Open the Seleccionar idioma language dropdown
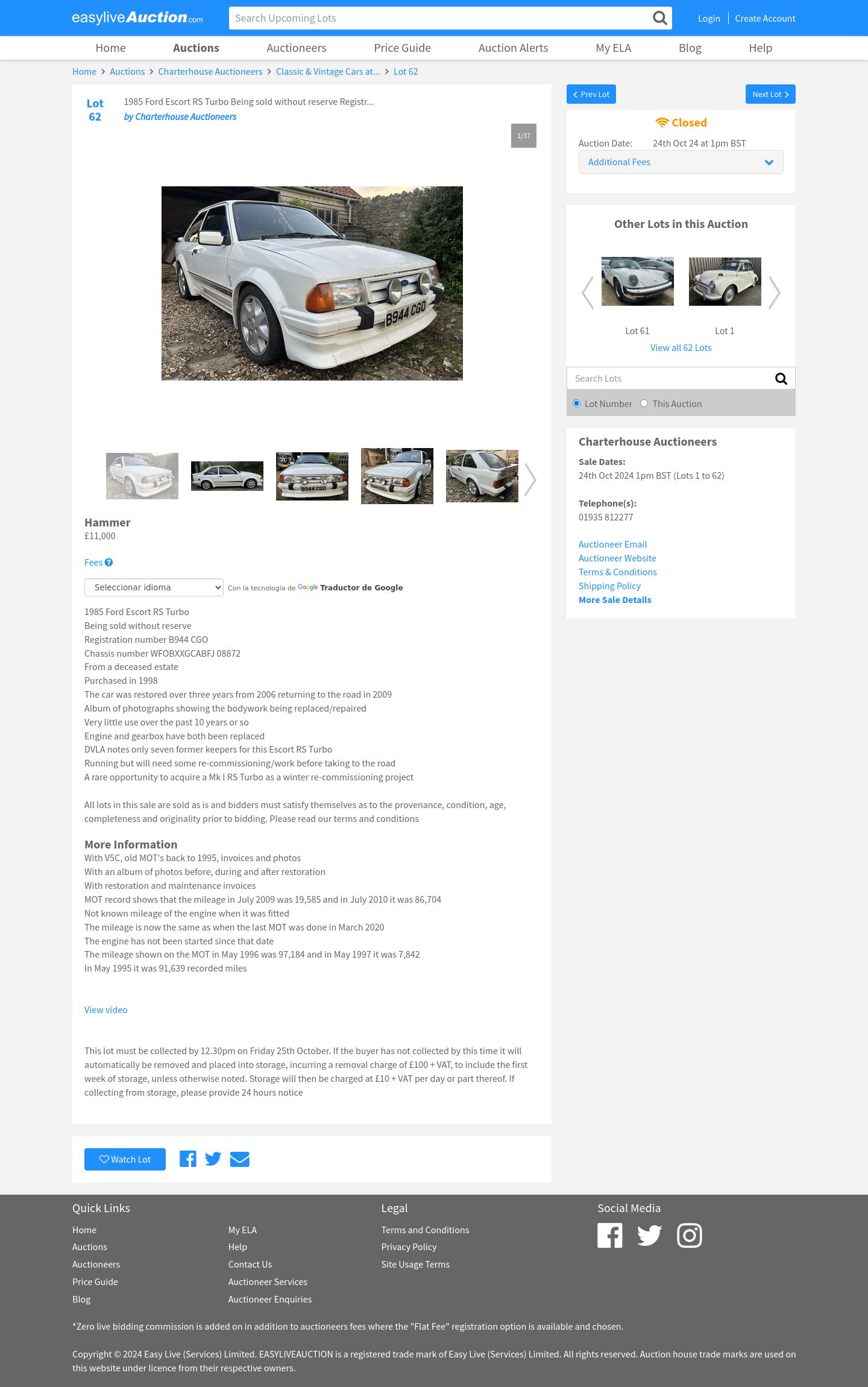 (x=154, y=587)
